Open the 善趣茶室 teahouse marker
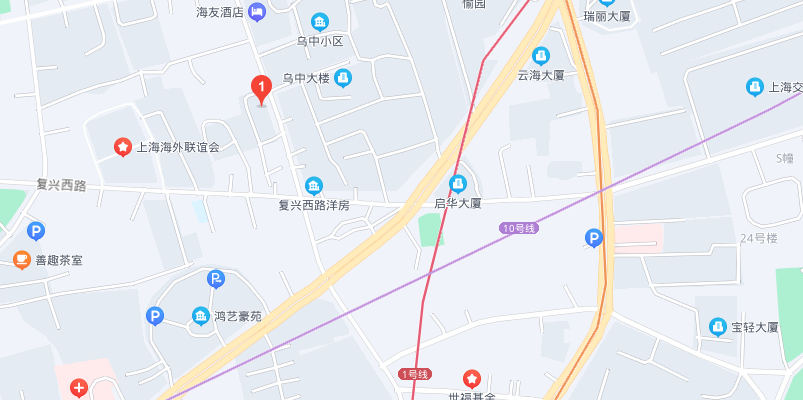 tap(22, 260)
